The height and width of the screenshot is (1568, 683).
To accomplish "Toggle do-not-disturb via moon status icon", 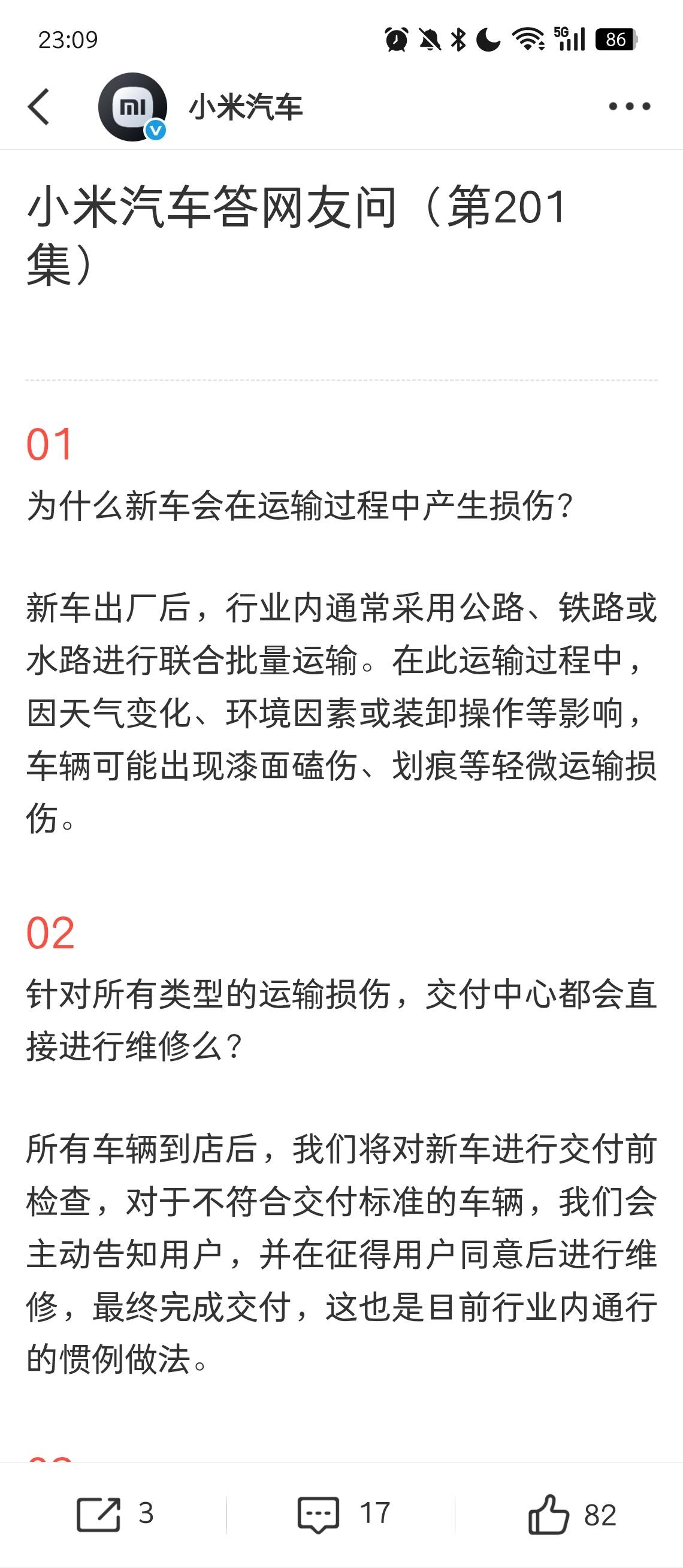I will pos(486,38).
